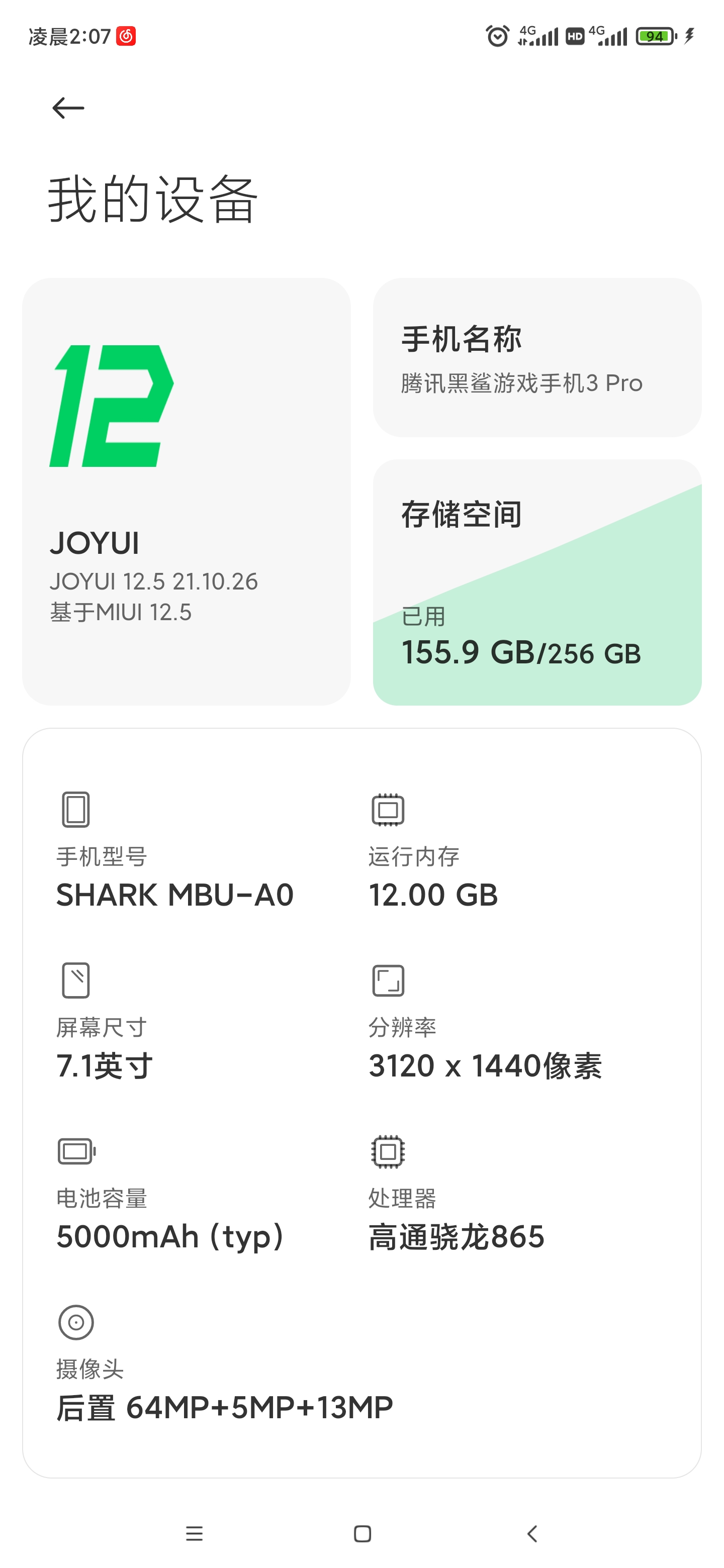Tap the system home button
Image resolution: width=724 pixels, height=1568 pixels.
click(363, 1533)
